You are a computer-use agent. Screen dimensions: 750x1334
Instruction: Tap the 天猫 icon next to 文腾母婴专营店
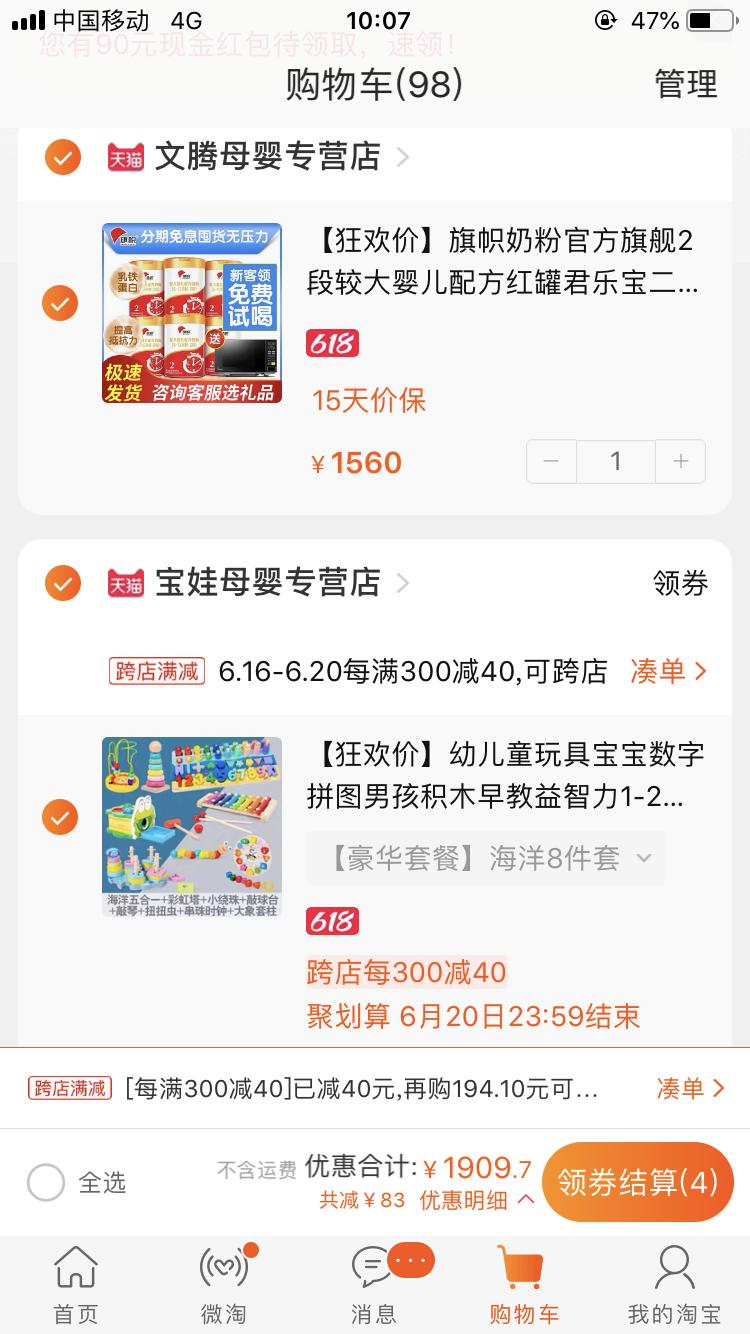[x=124, y=157]
